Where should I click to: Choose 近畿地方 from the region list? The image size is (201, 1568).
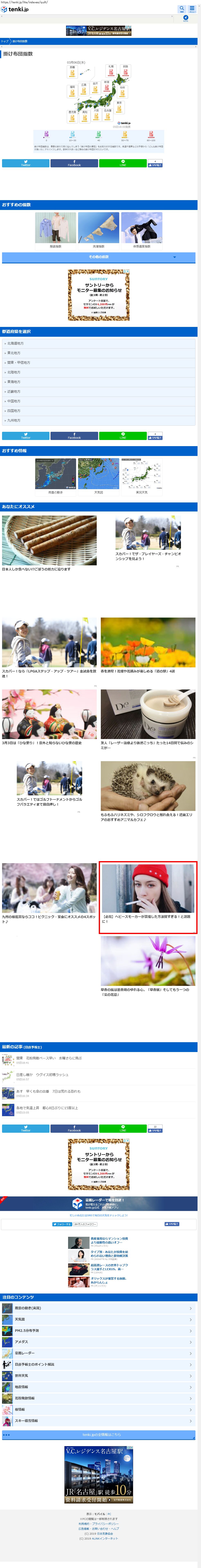[x=98, y=391]
